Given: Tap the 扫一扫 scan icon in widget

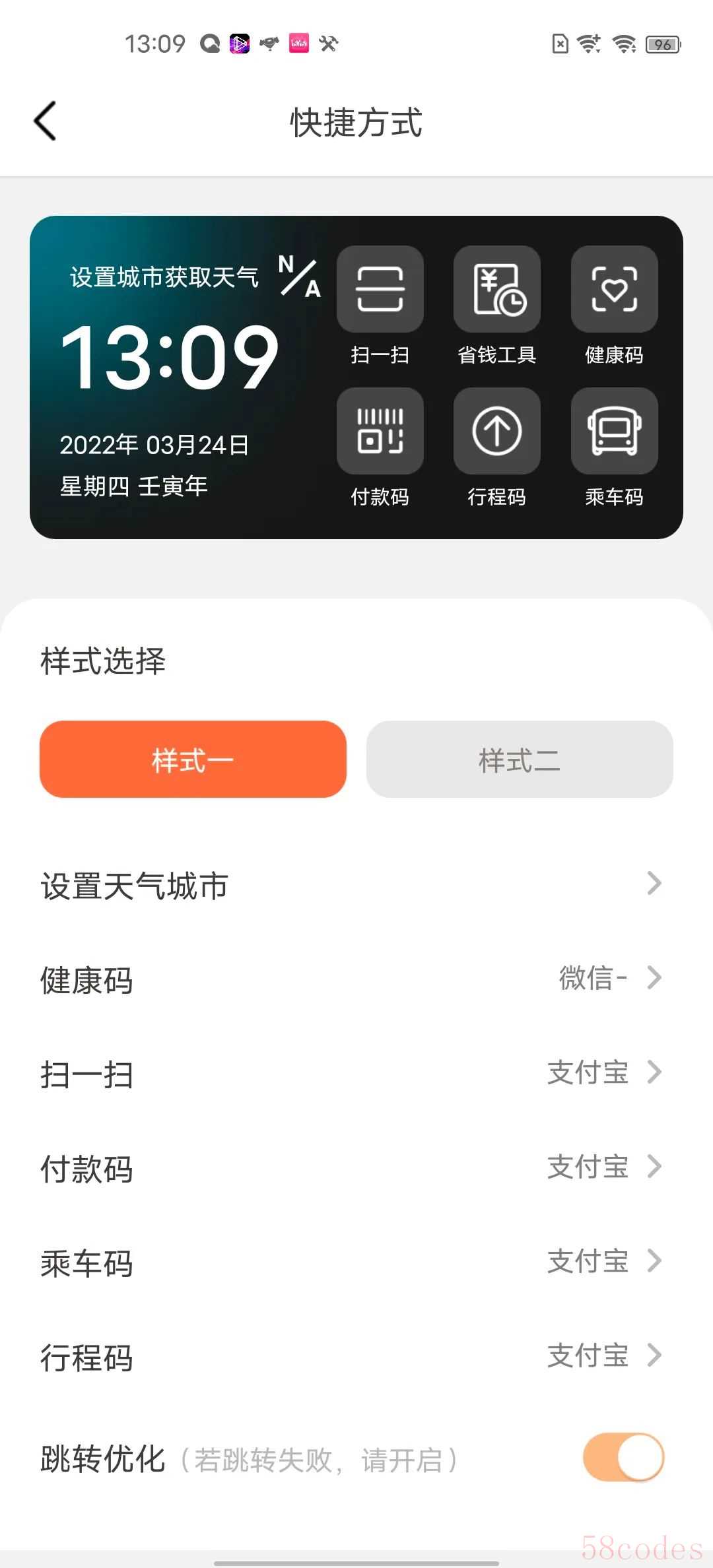Looking at the screenshot, I should pos(380,289).
